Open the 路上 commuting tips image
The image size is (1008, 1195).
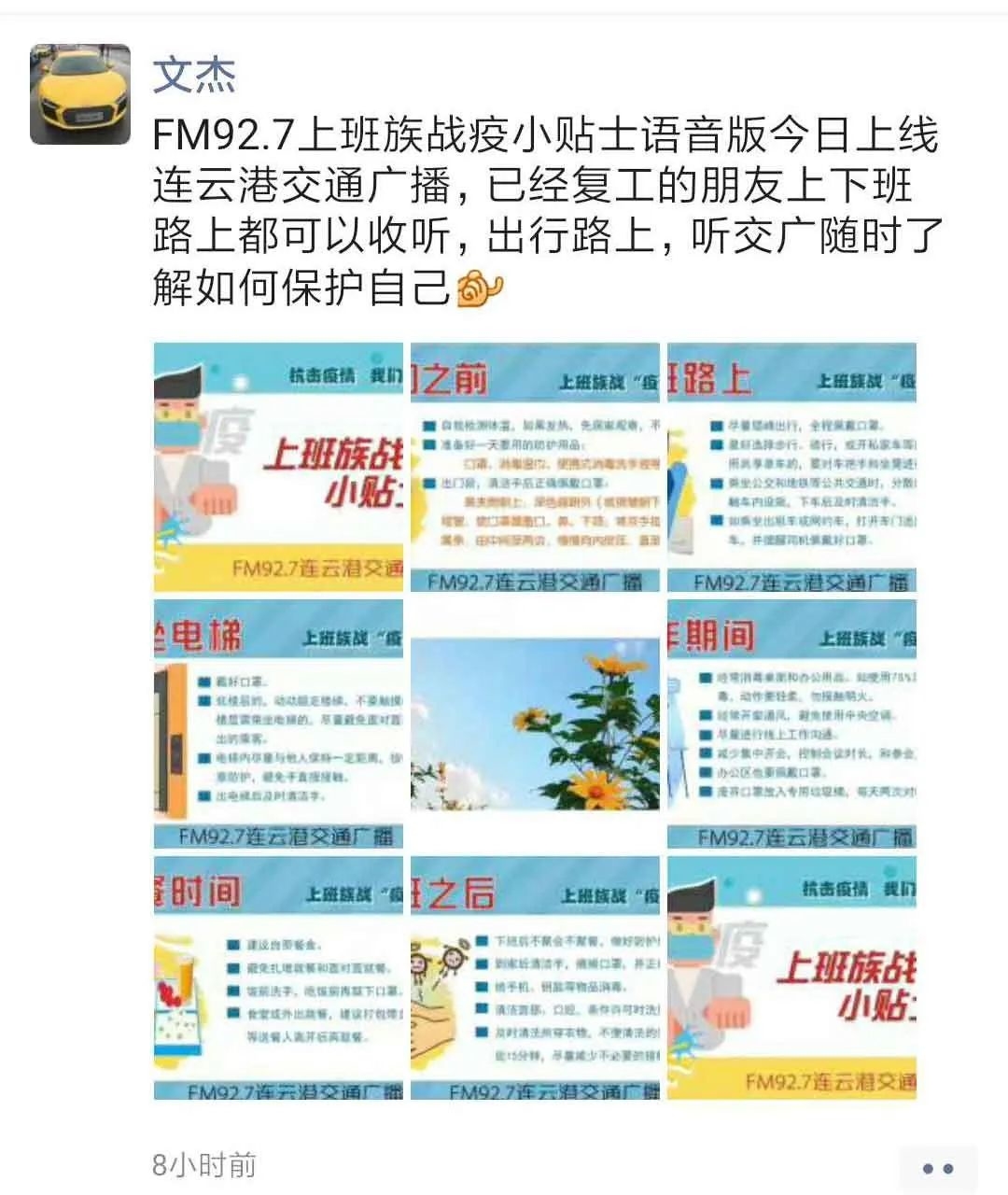tap(791, 467)
